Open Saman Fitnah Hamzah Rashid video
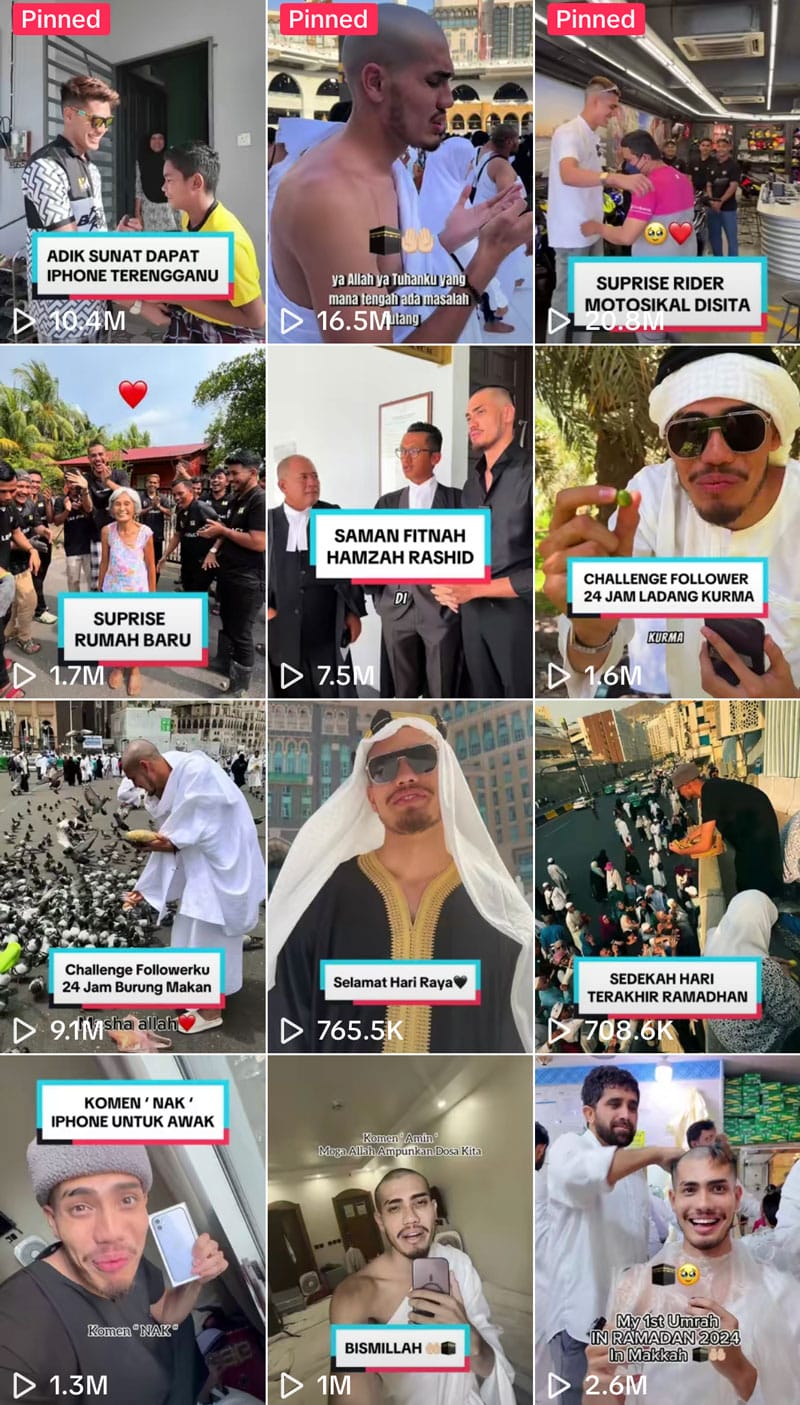This screenshot has height=1405, width=800. pyautogui.click(x=400, y=522)
